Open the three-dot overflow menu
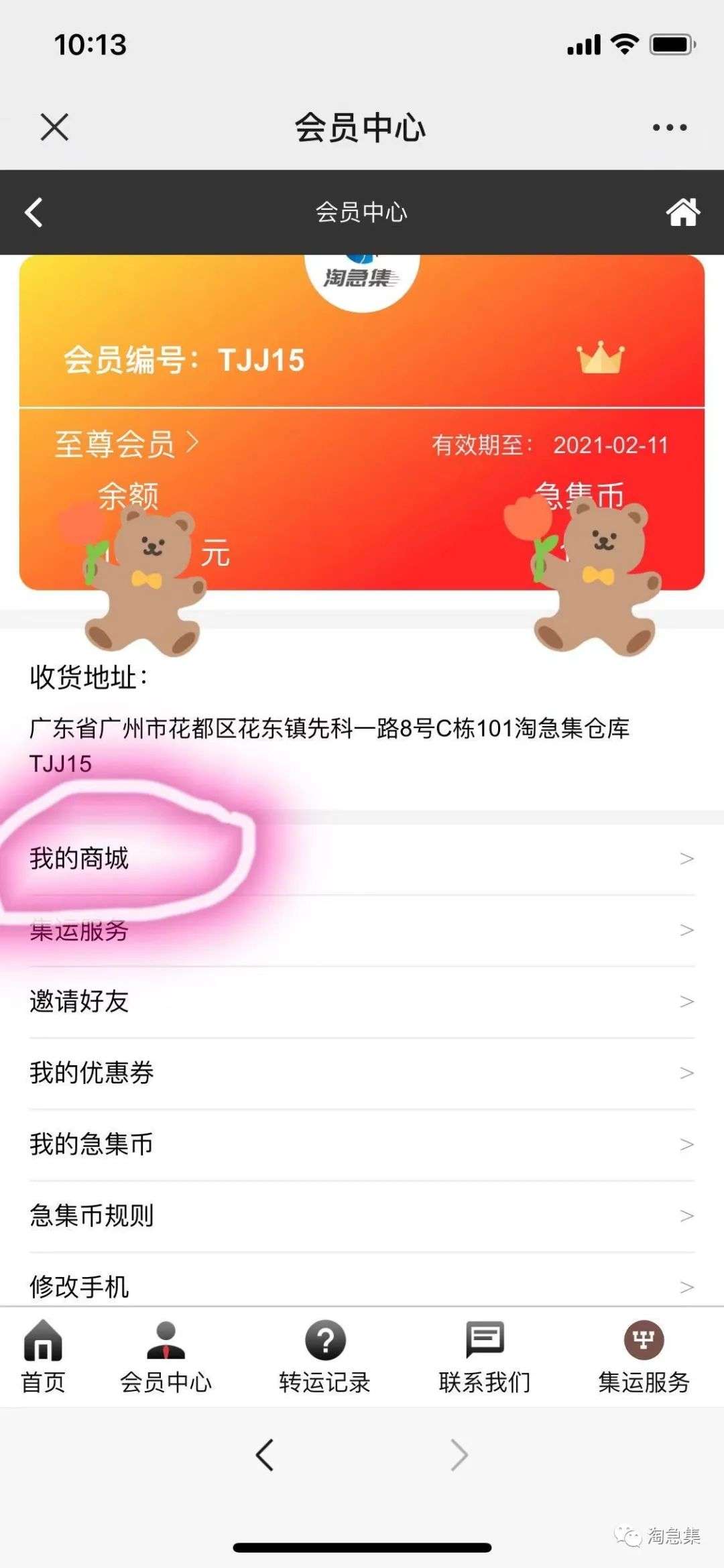The image size is (724, 1568). (669, 127)
